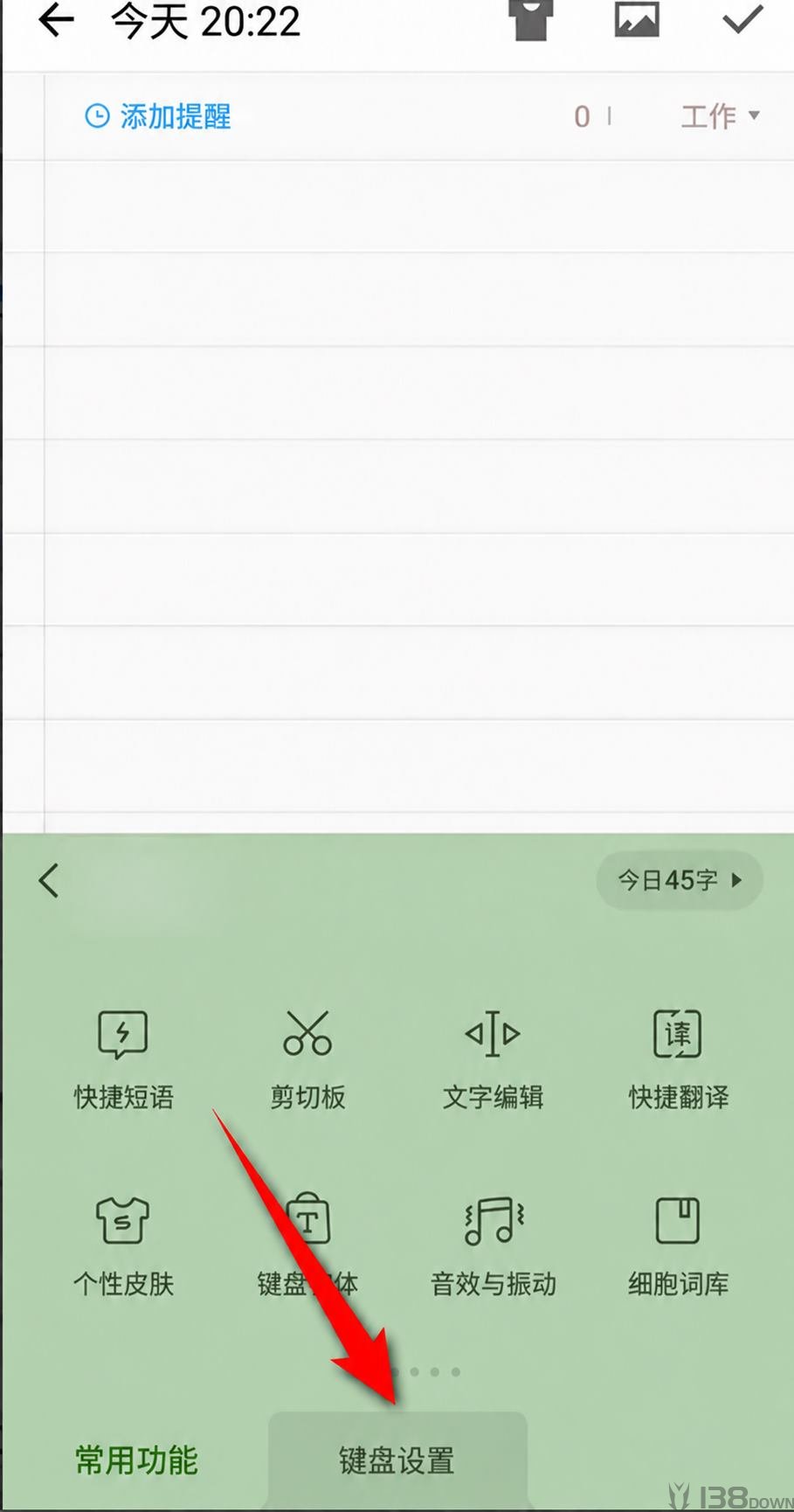Switch to the 常用功能 tab

pos(136,1460)
